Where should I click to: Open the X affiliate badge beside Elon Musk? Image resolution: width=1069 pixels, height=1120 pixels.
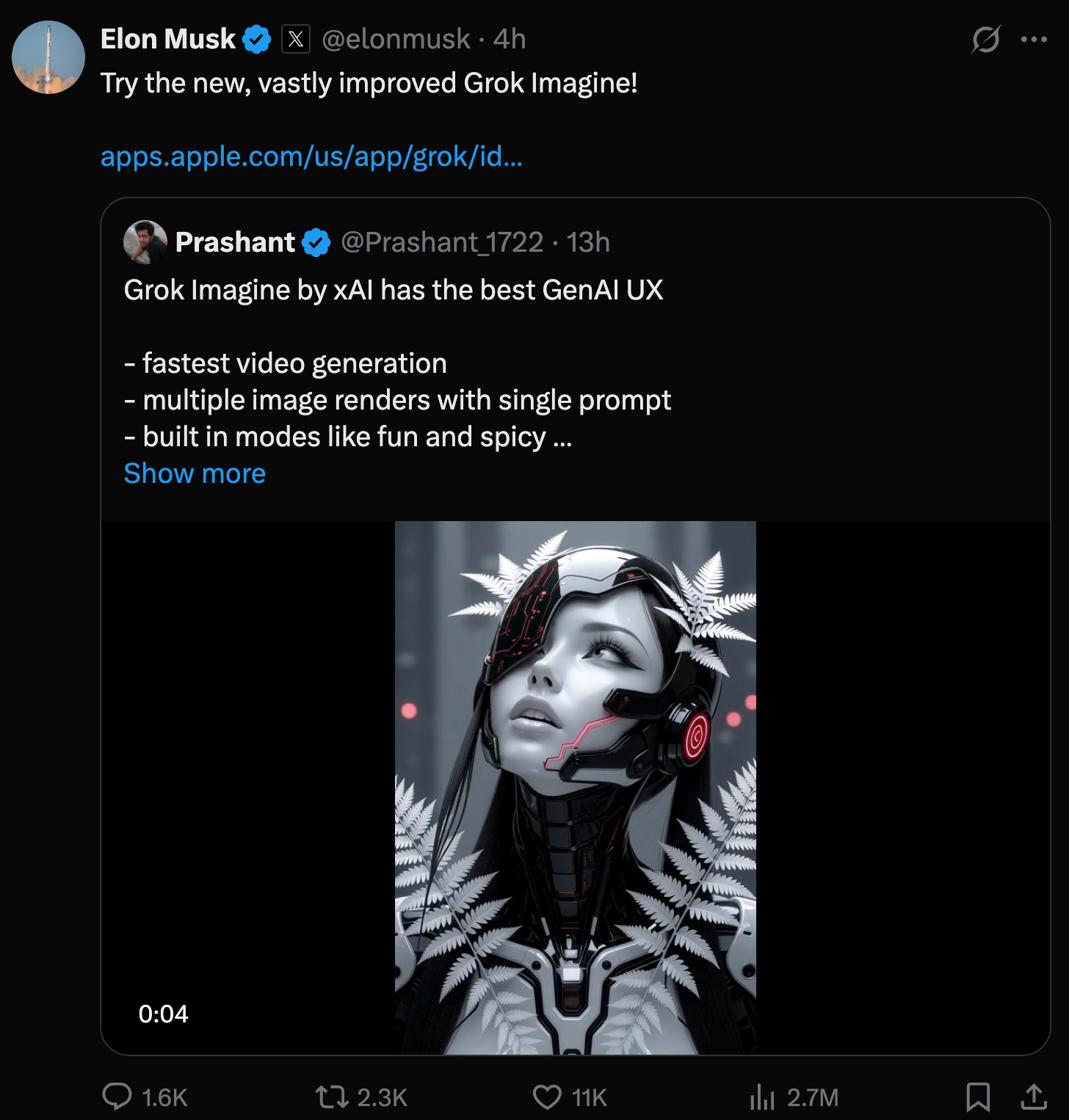point(296,39)
